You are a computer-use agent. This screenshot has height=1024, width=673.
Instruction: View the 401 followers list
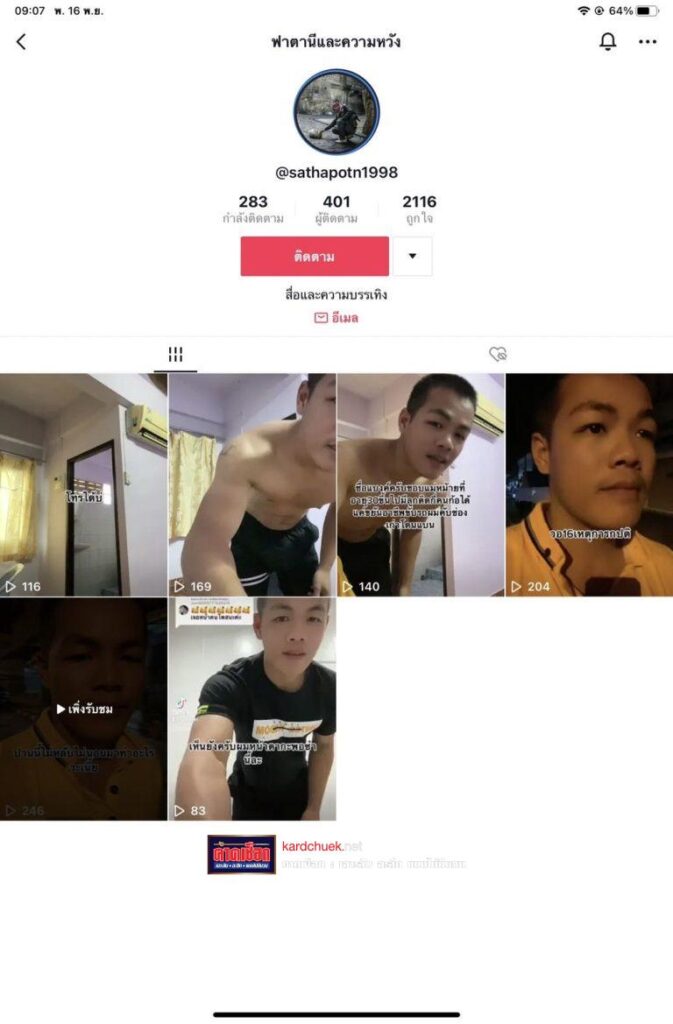336,208
